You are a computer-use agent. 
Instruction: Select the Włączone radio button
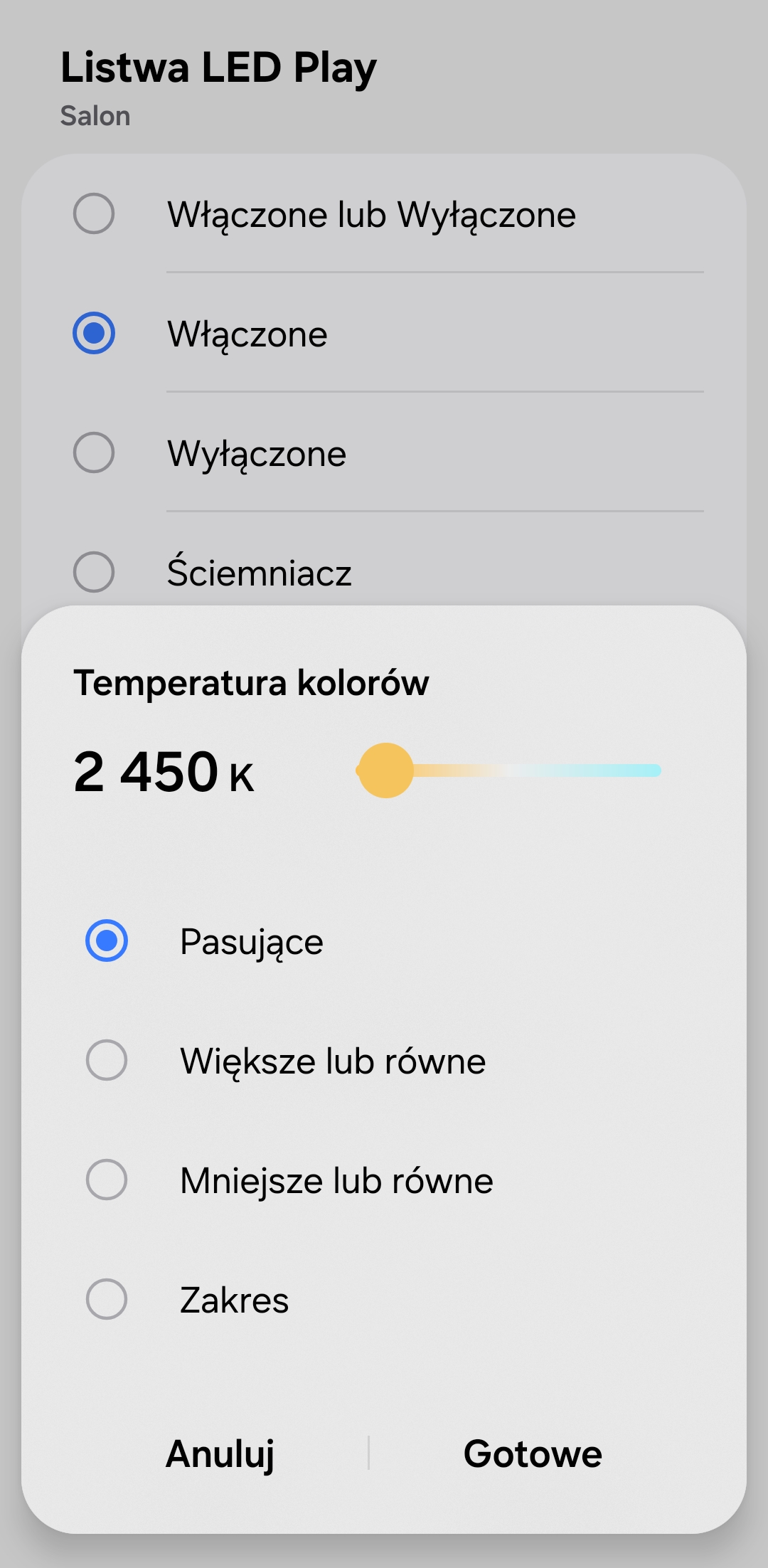[94, 333]
